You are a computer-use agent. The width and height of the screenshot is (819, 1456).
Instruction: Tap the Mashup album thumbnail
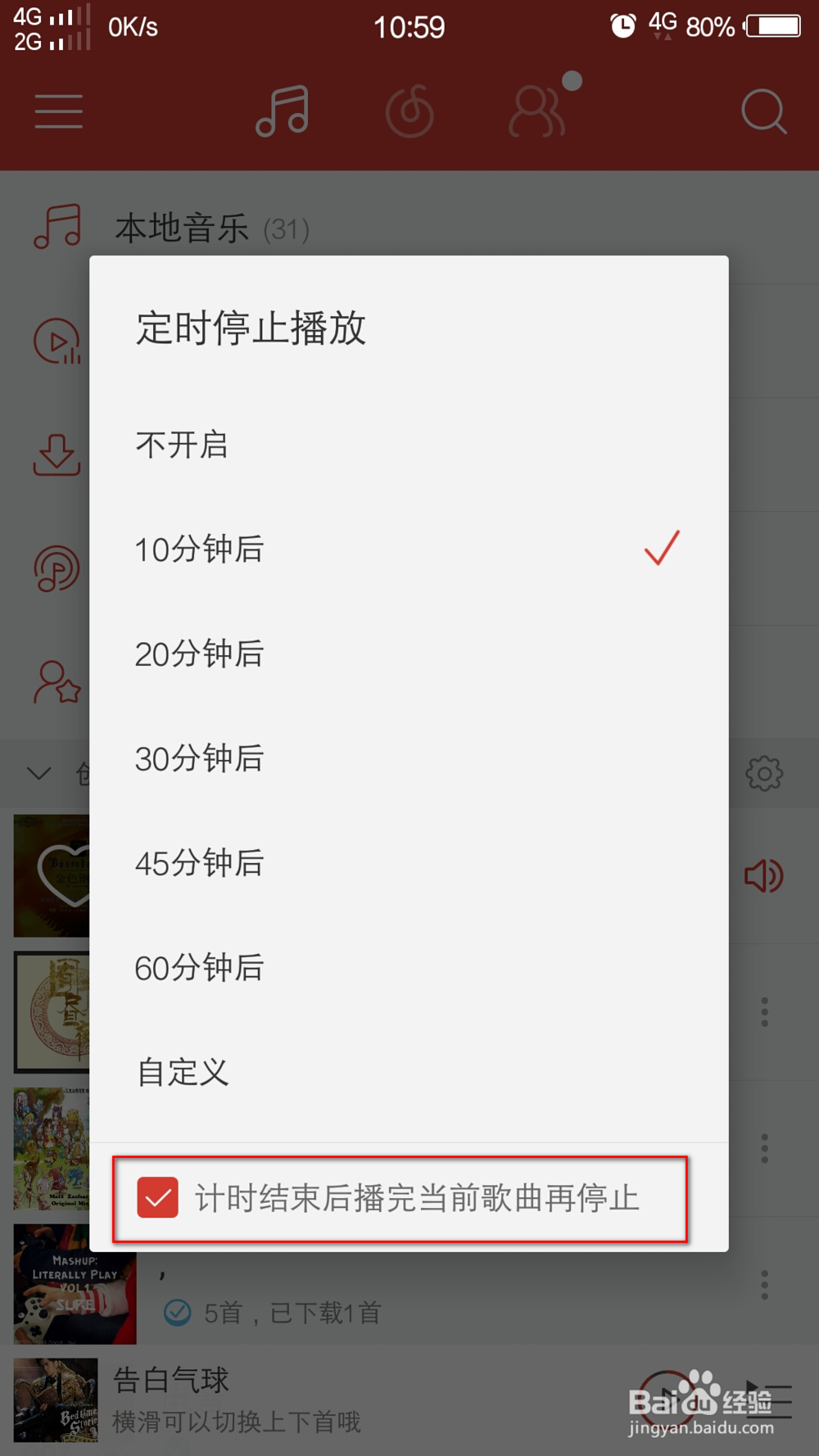click(74, 1286)
